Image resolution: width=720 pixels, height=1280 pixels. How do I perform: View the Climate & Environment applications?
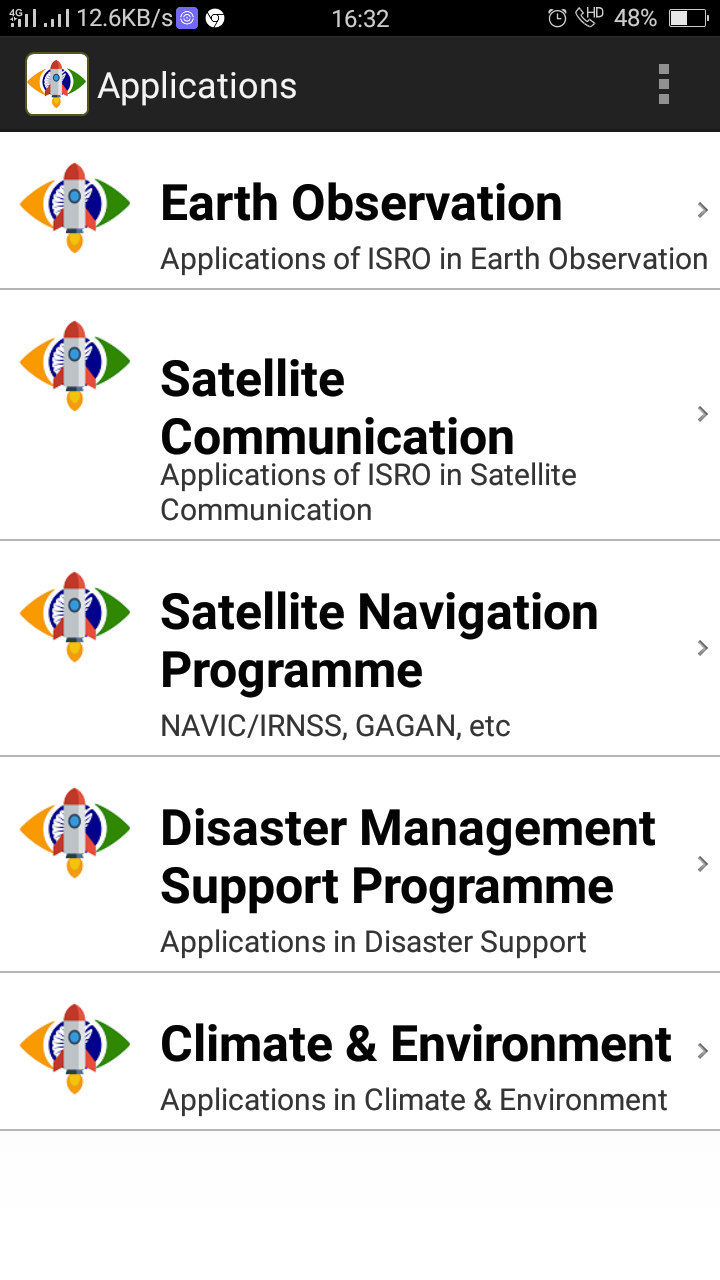(x=360, y=1051)
